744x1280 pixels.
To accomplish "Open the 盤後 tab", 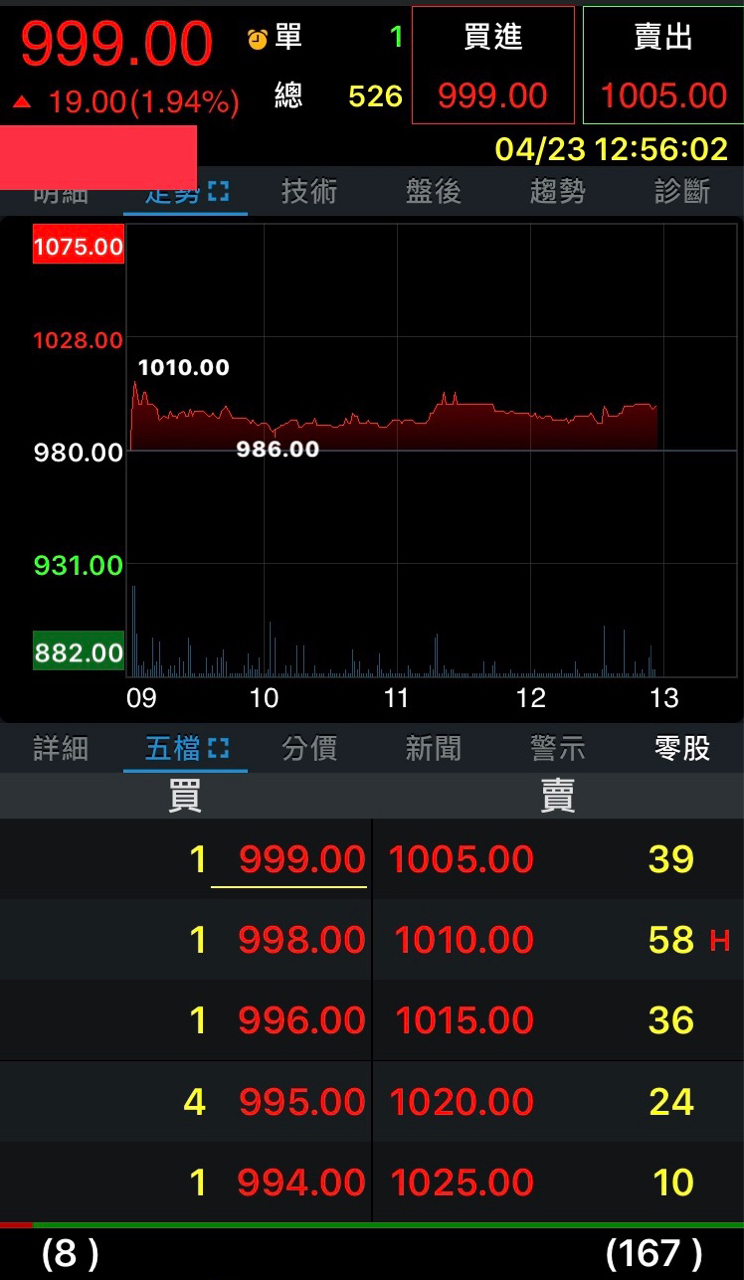I will [x=433, y=192].
